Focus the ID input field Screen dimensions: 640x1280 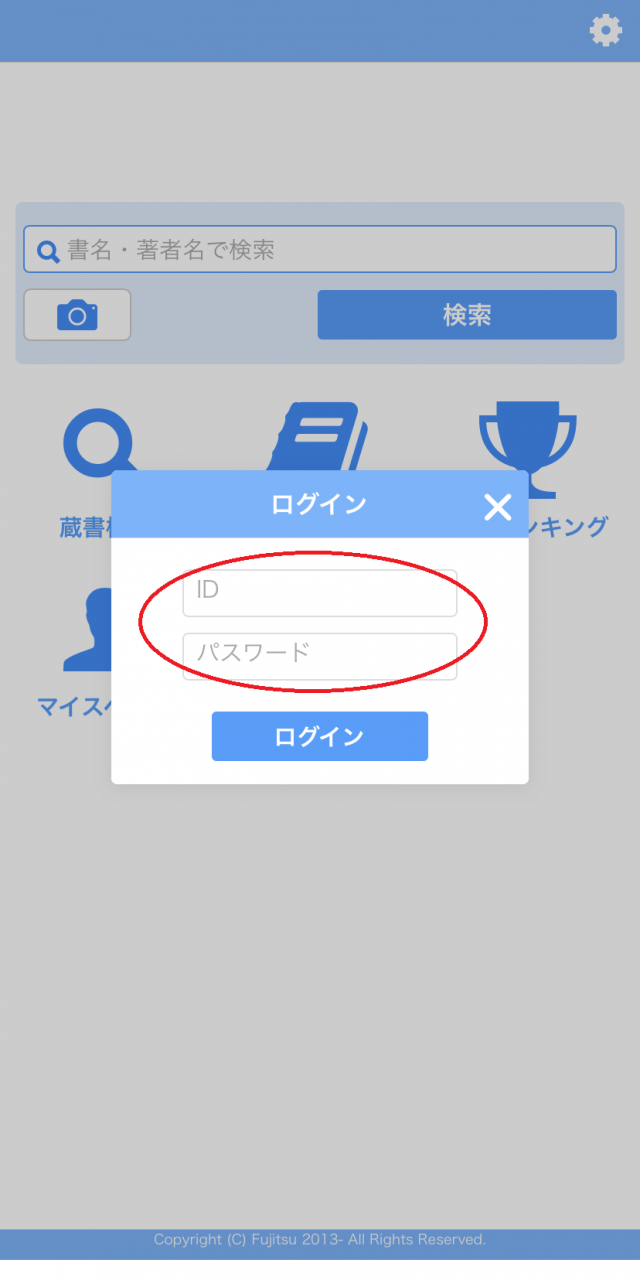(319, 592)
